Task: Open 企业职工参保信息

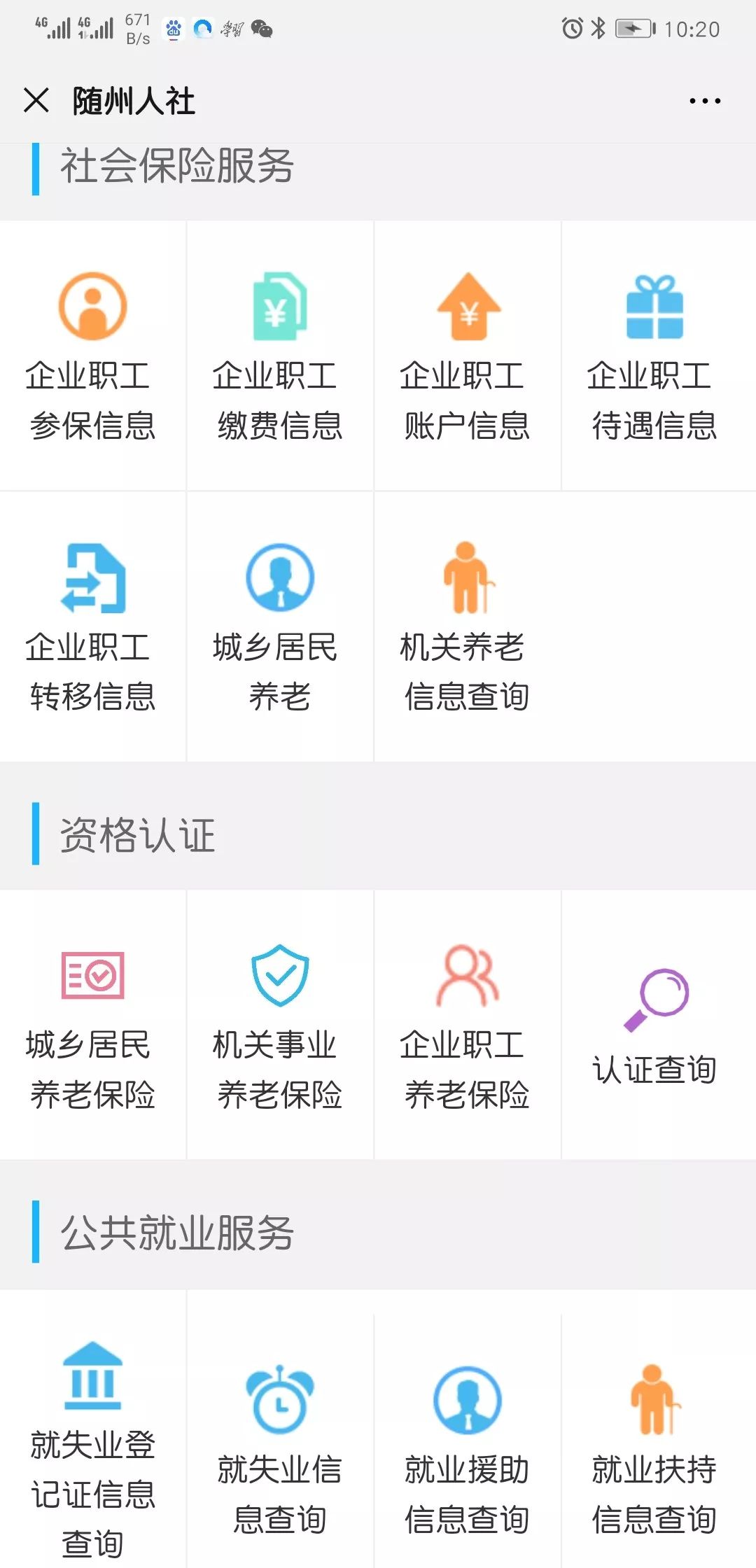Action: (x=92, y=356)
